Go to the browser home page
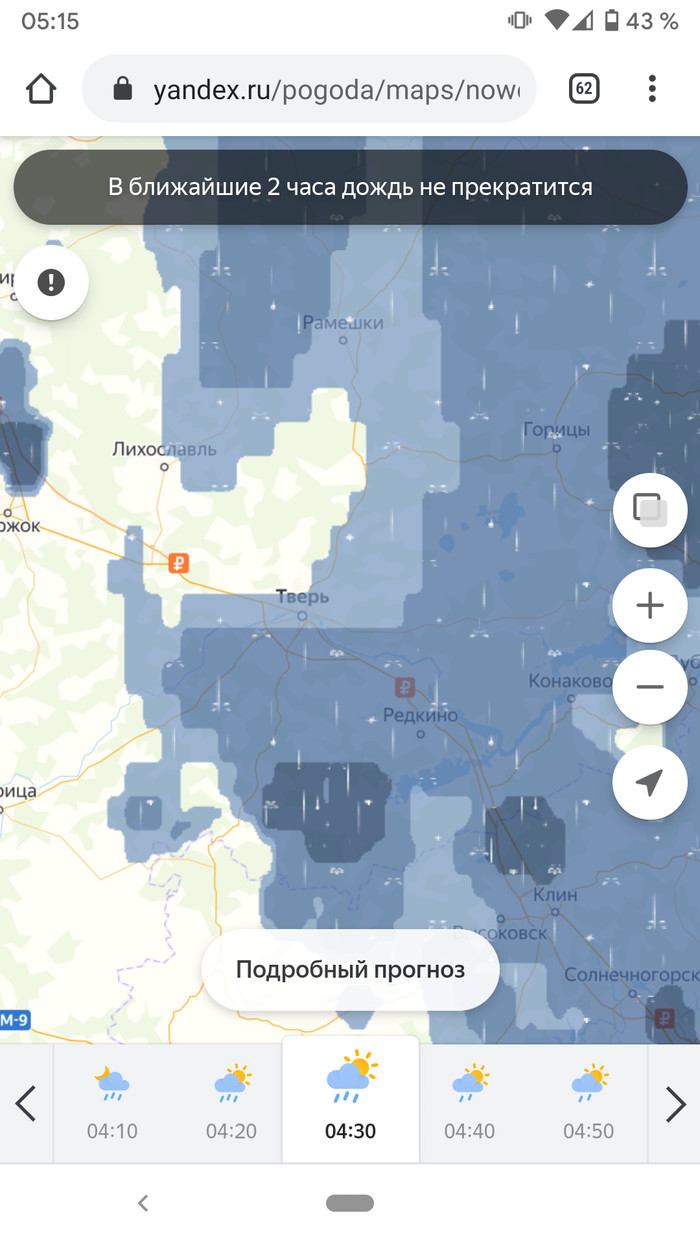This screenshot has height=1244, width=700. (x=41, y=89)
